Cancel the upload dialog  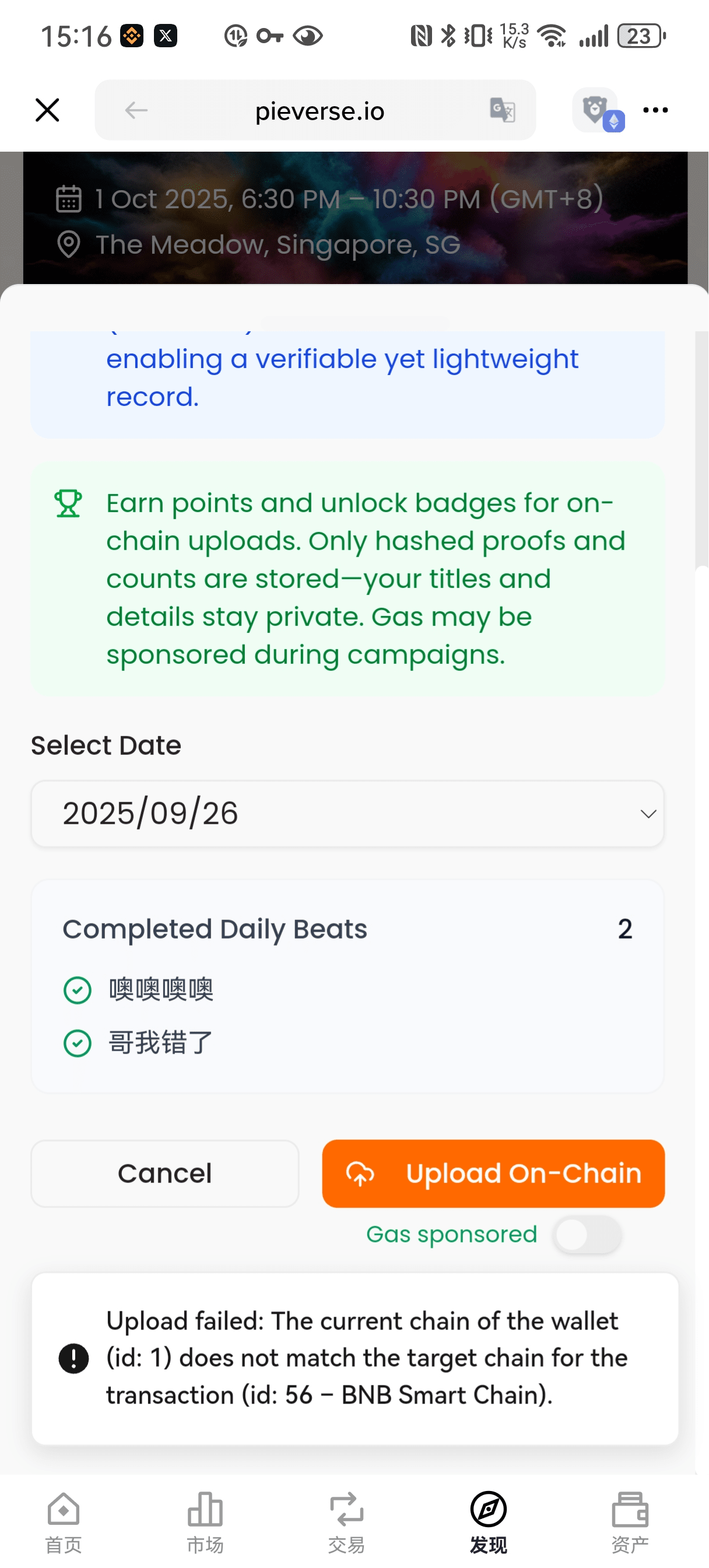(165, 1173)
